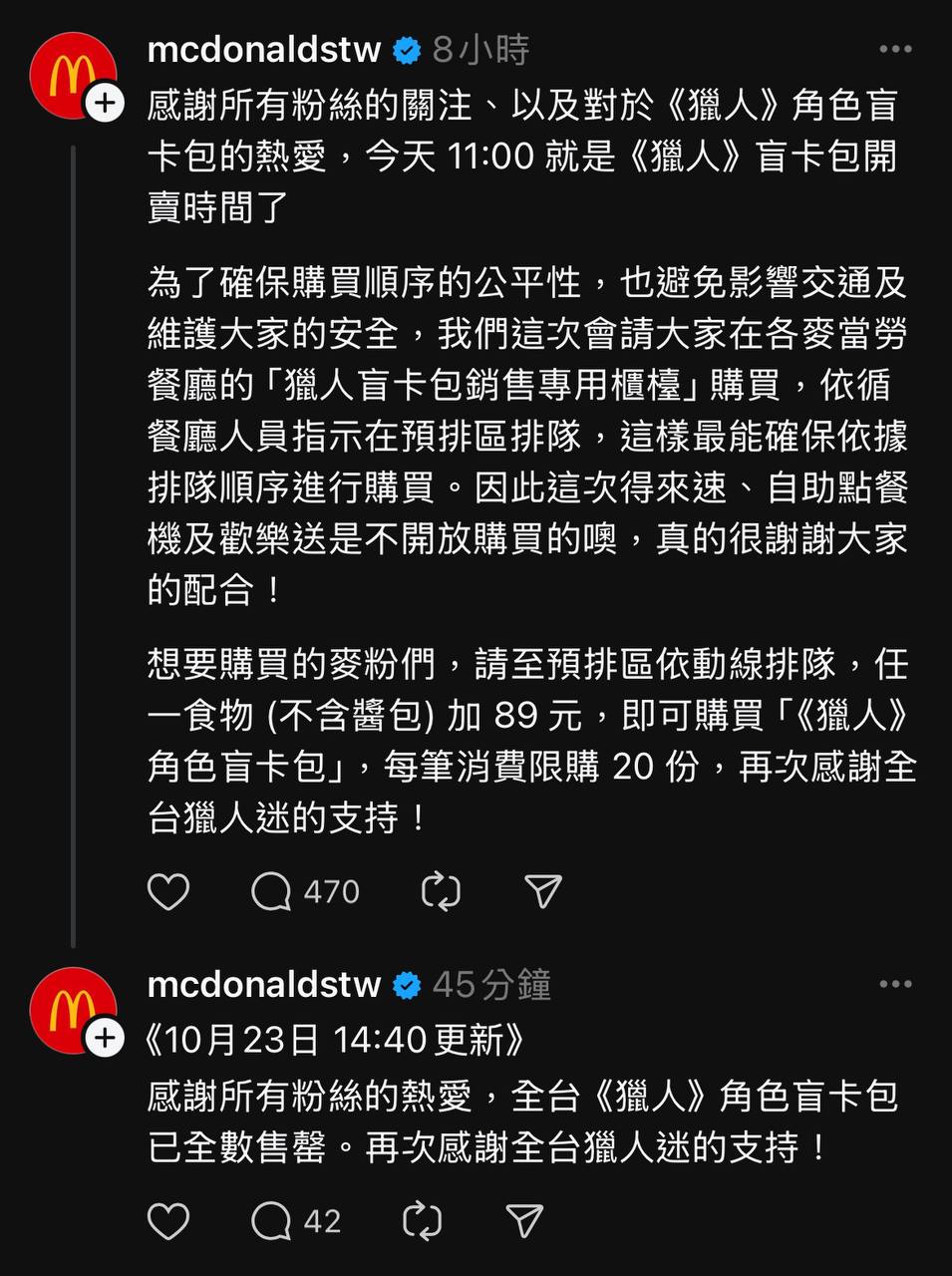
Task: Open mcdonaldstw username on the 45分鐘 post
Action: 264,984
